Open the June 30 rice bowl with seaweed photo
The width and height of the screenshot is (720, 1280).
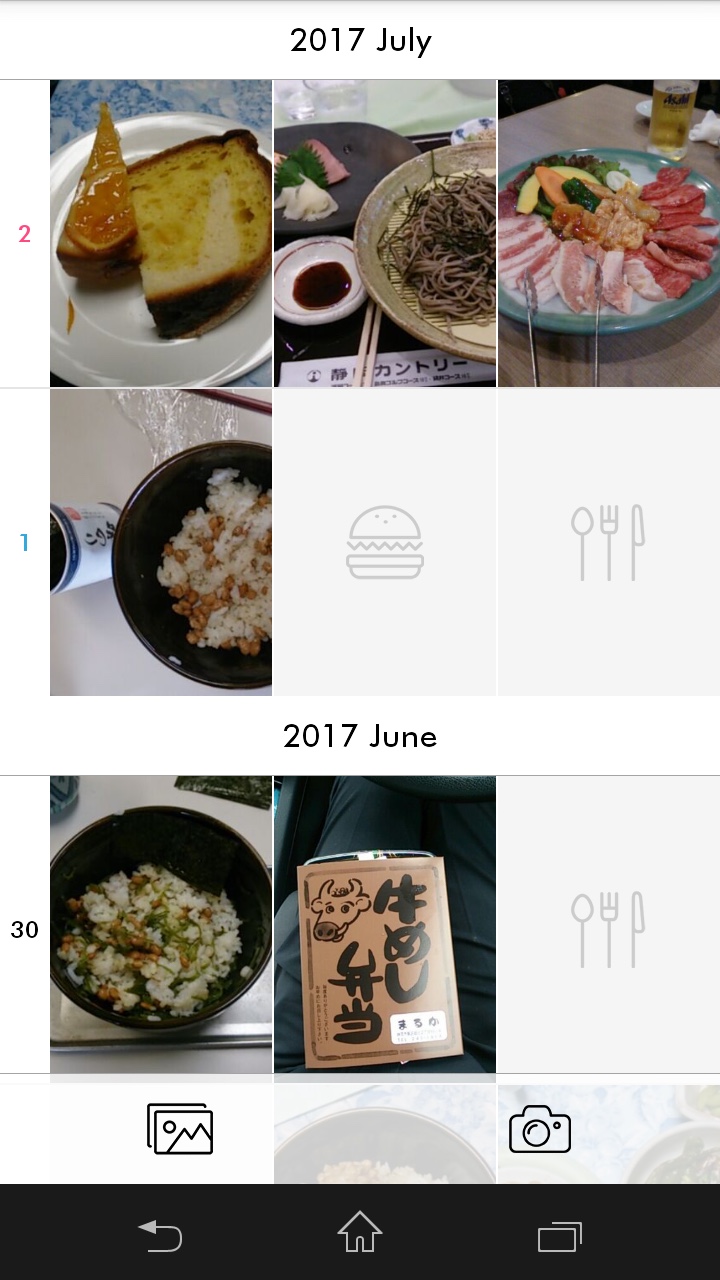(161, 924)
